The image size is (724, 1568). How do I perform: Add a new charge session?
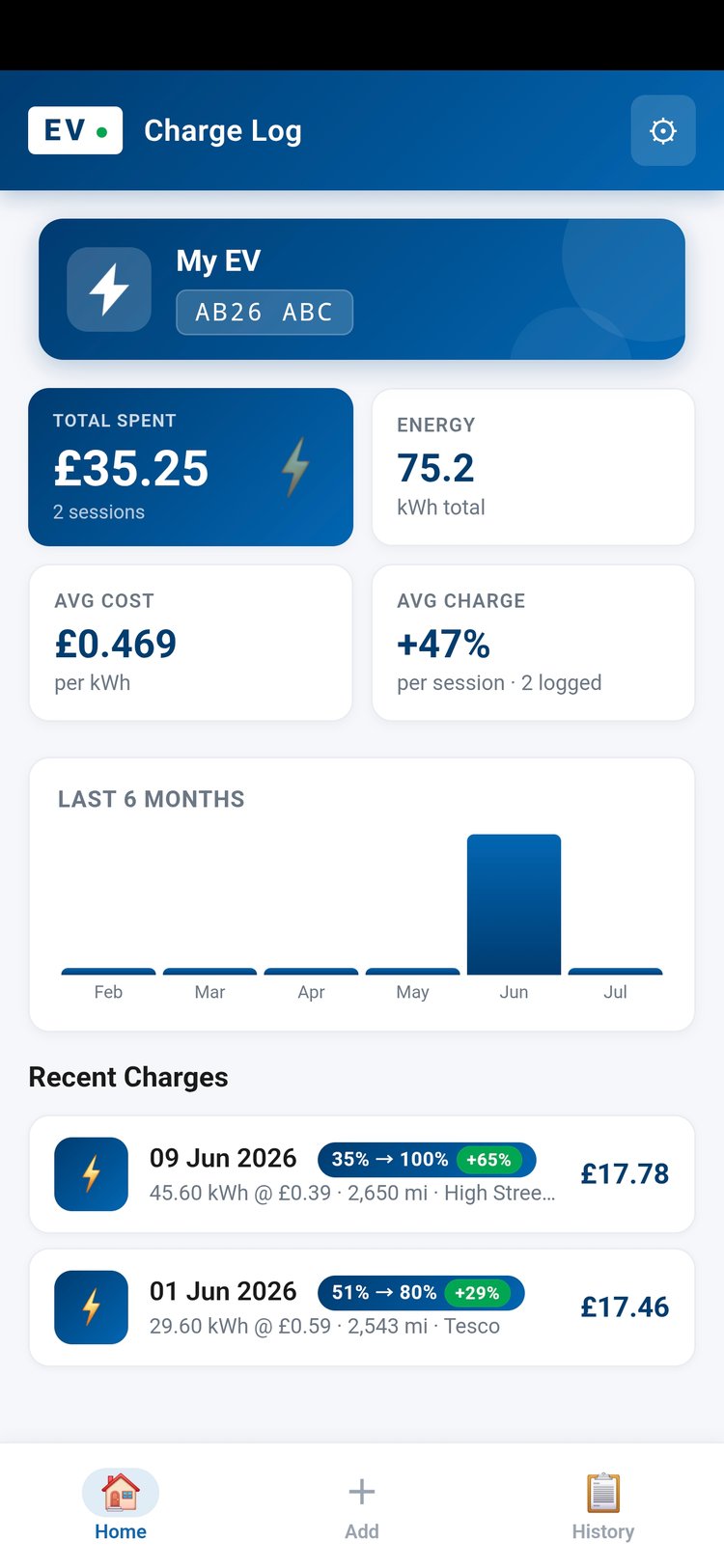point(362,1506)
